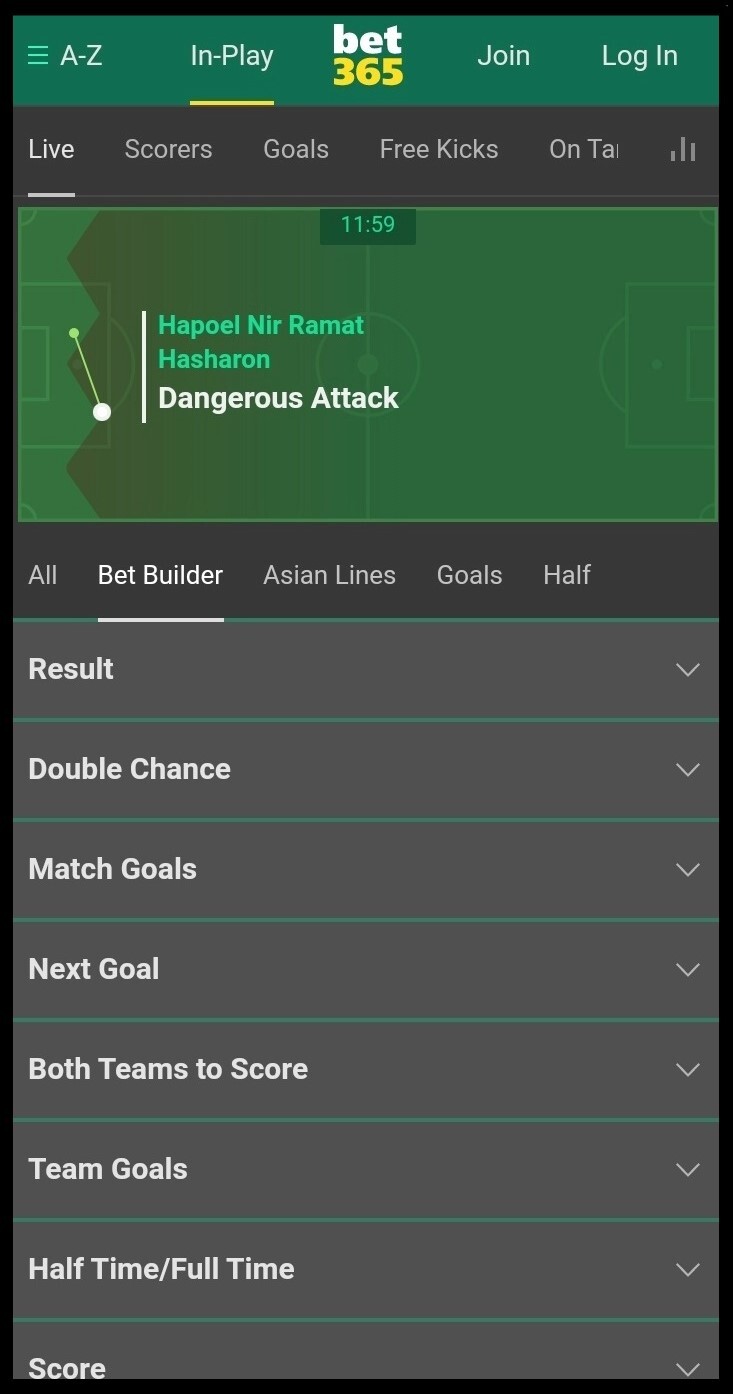Viewport: 733px width, 1394px height.
Task: Open the Log In screen
Action: pyautogui.click(x=640, y=56)
